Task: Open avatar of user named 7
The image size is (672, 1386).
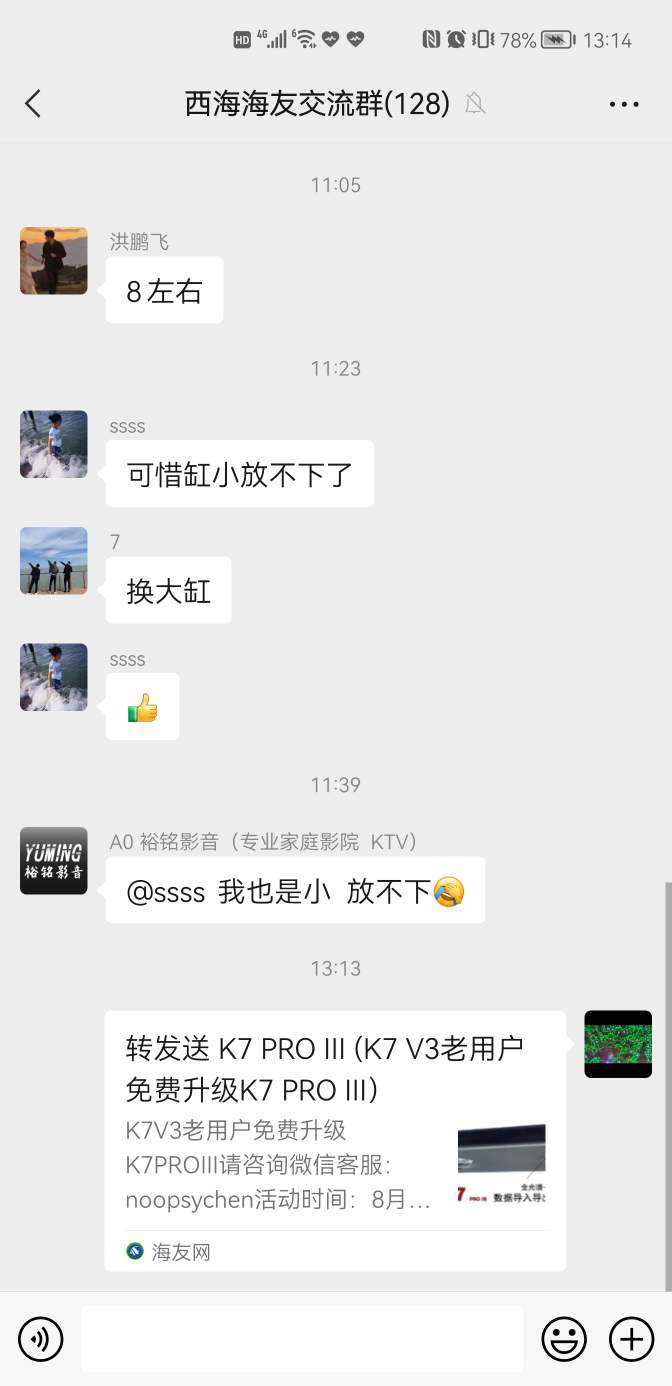Action: (54, 561)
